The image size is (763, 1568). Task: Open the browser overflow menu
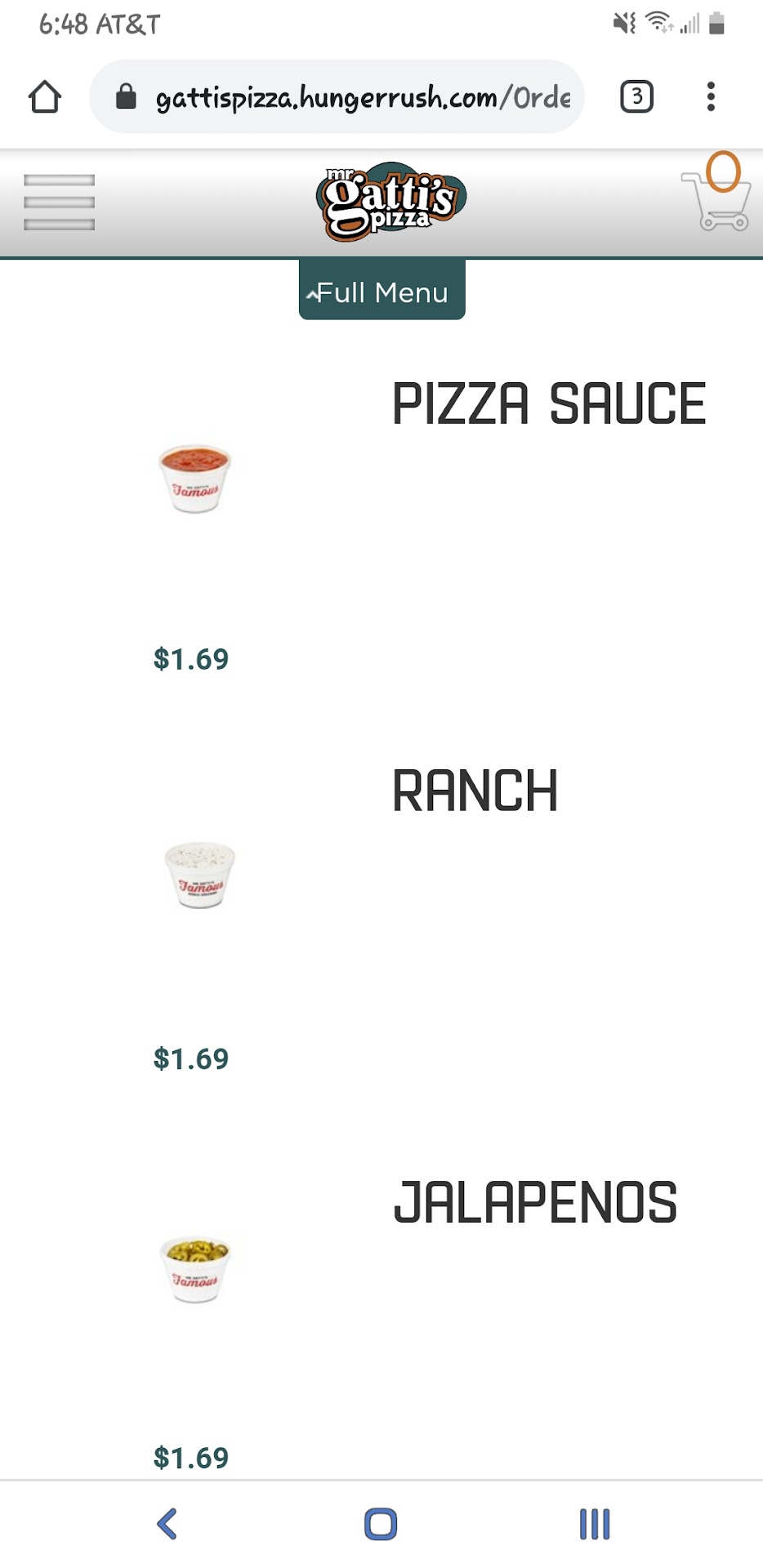point(711,97)
